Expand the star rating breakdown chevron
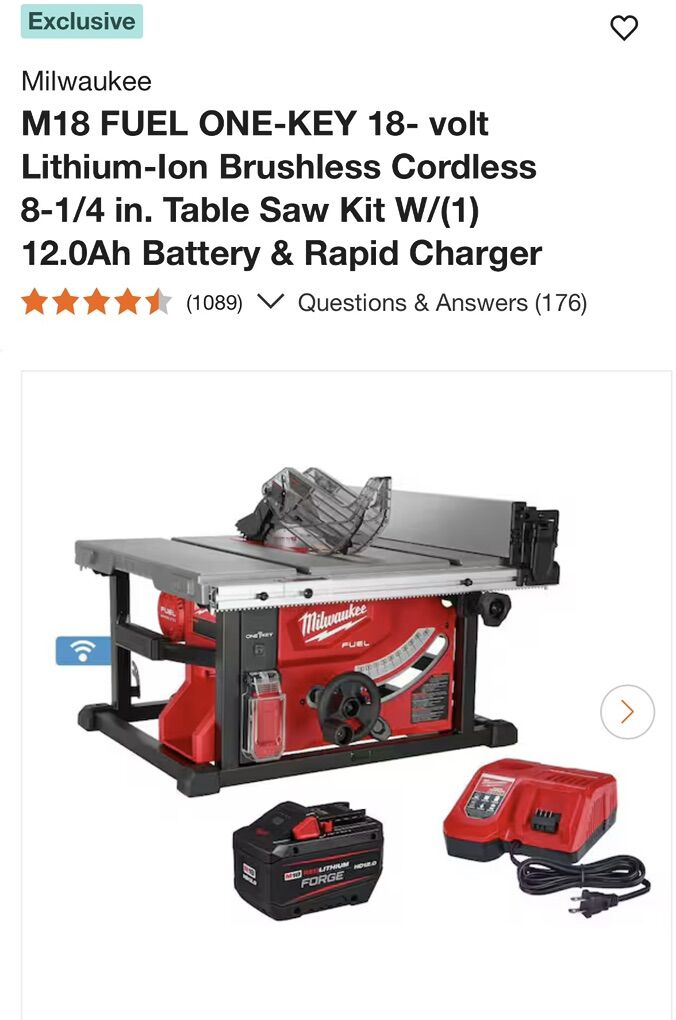Viewport: 676px width, 1020px height. 271,302
